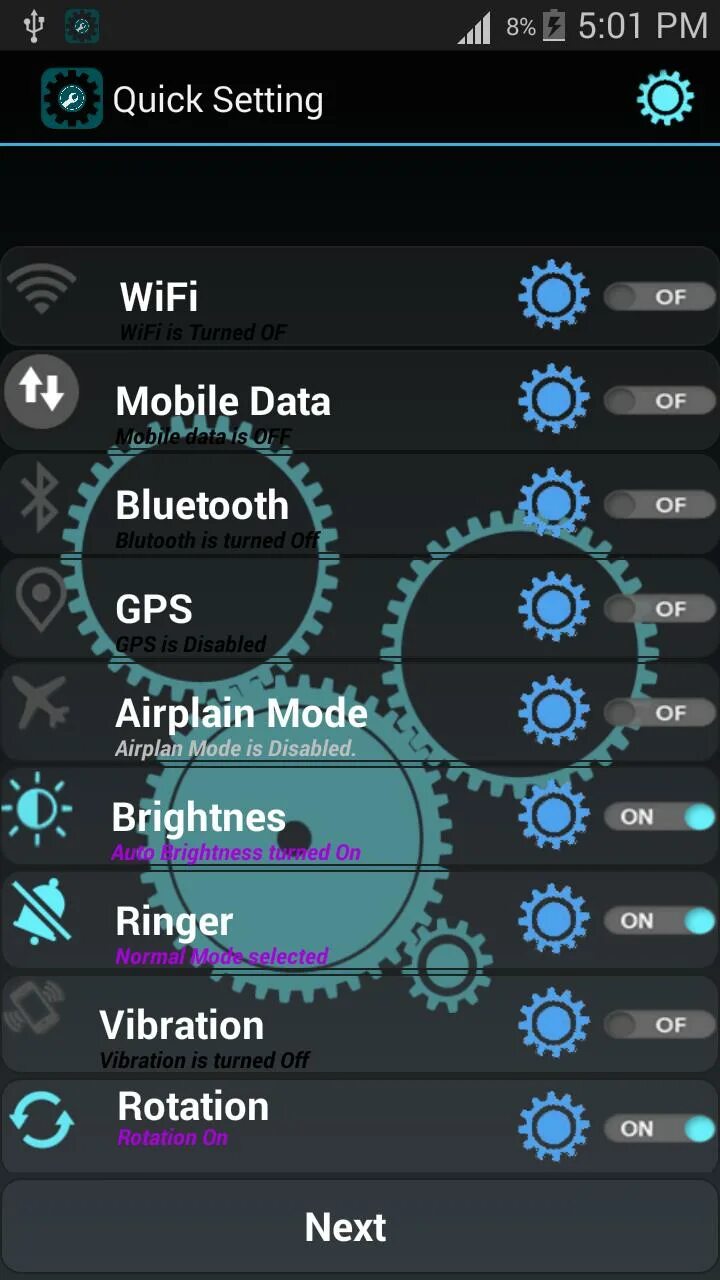Switch on Bluetooth

coord(660,505)
